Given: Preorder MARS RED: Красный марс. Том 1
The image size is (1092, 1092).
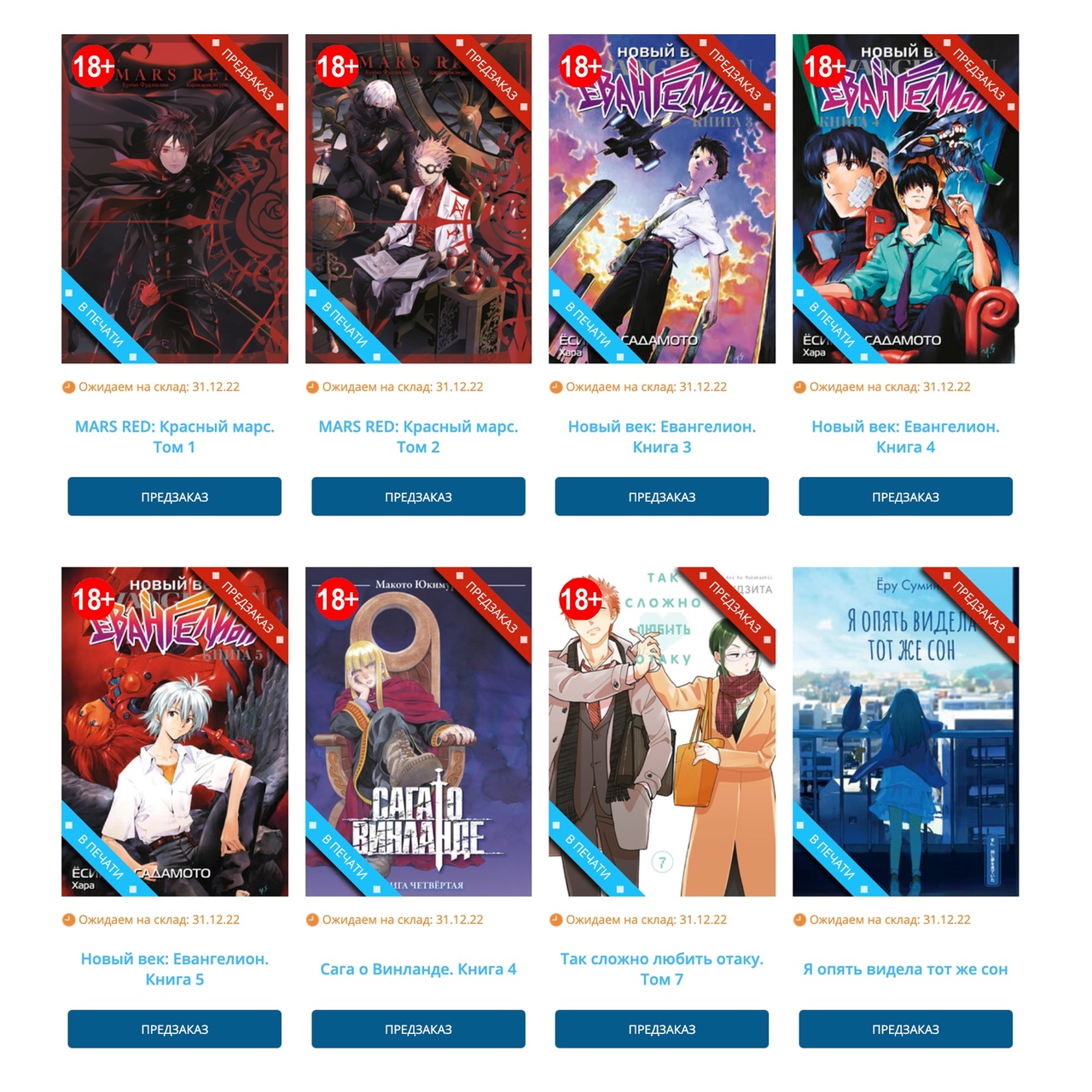Looking at the screenshot, I should [174, 497].
